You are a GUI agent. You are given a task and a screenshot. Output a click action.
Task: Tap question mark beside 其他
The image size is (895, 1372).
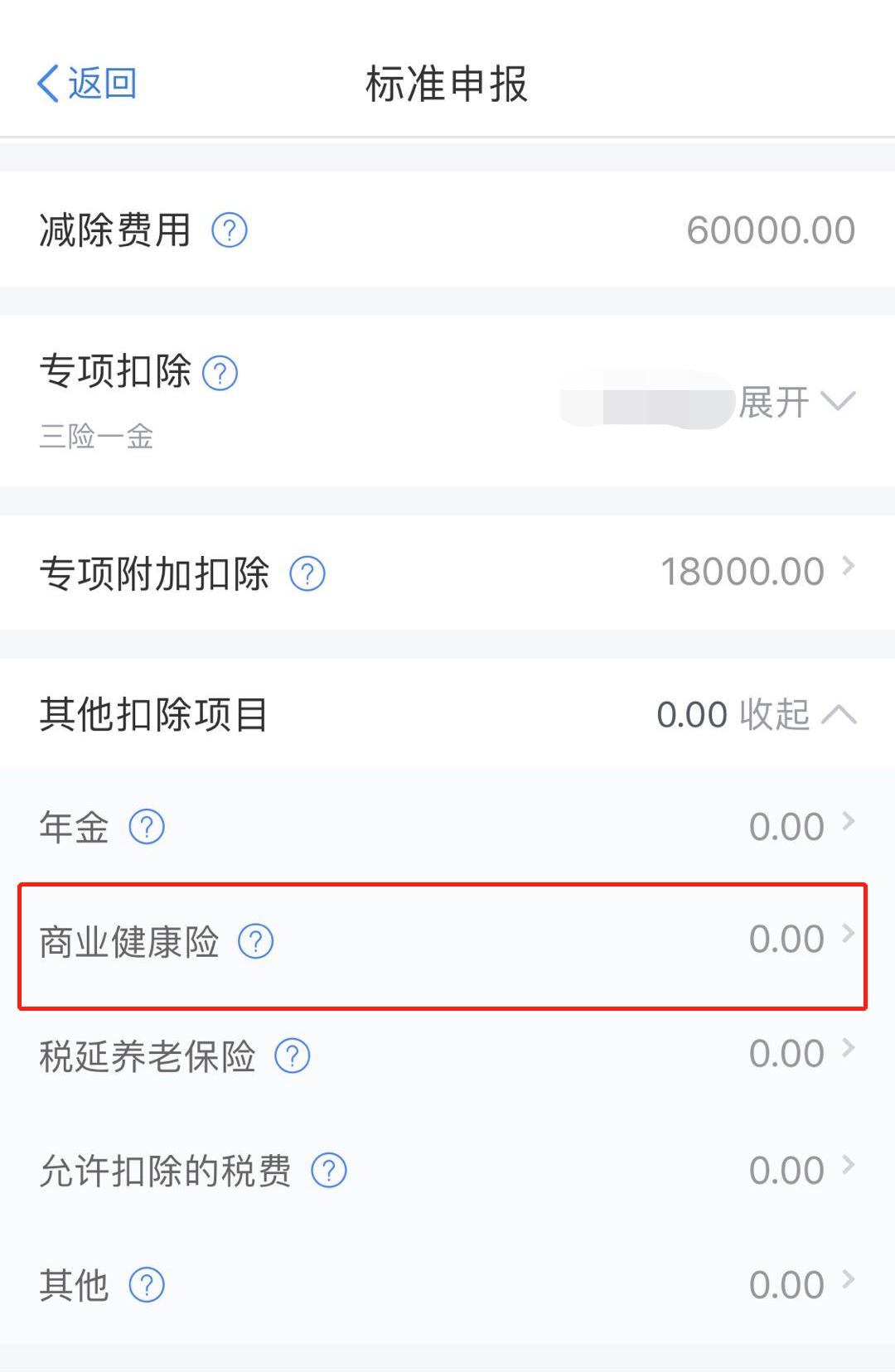pyautogui.click(x=147, y=1285)
